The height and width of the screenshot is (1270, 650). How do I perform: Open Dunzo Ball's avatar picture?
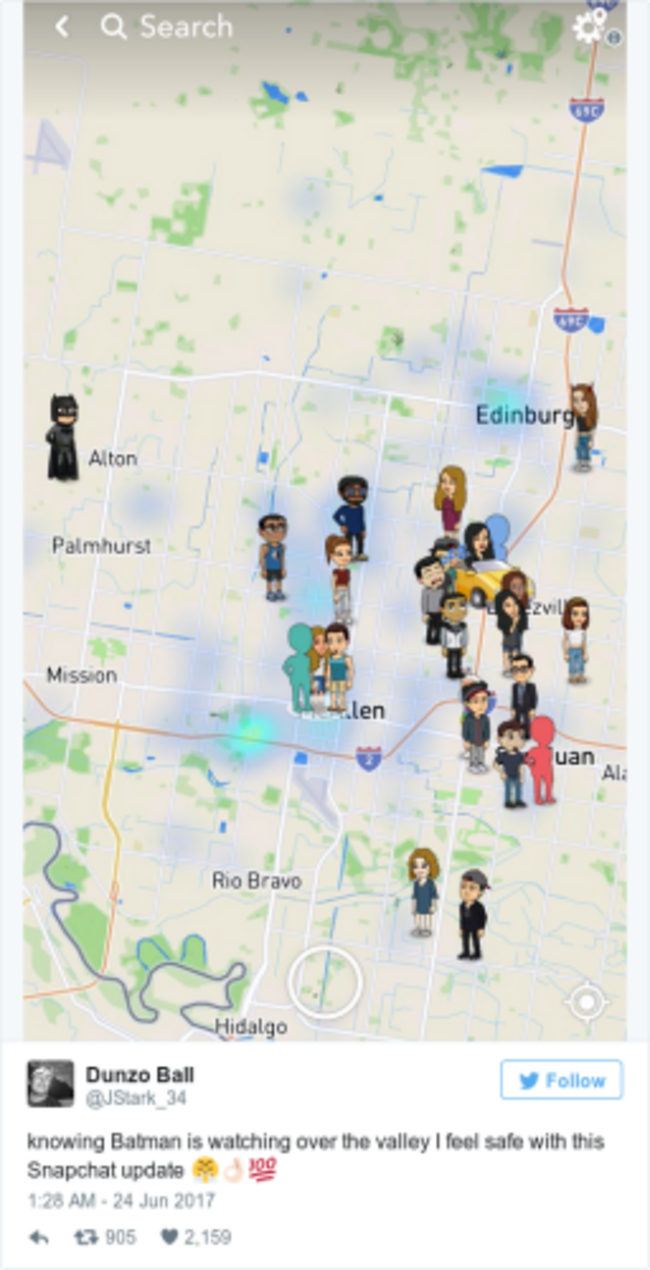(50, 1084)
